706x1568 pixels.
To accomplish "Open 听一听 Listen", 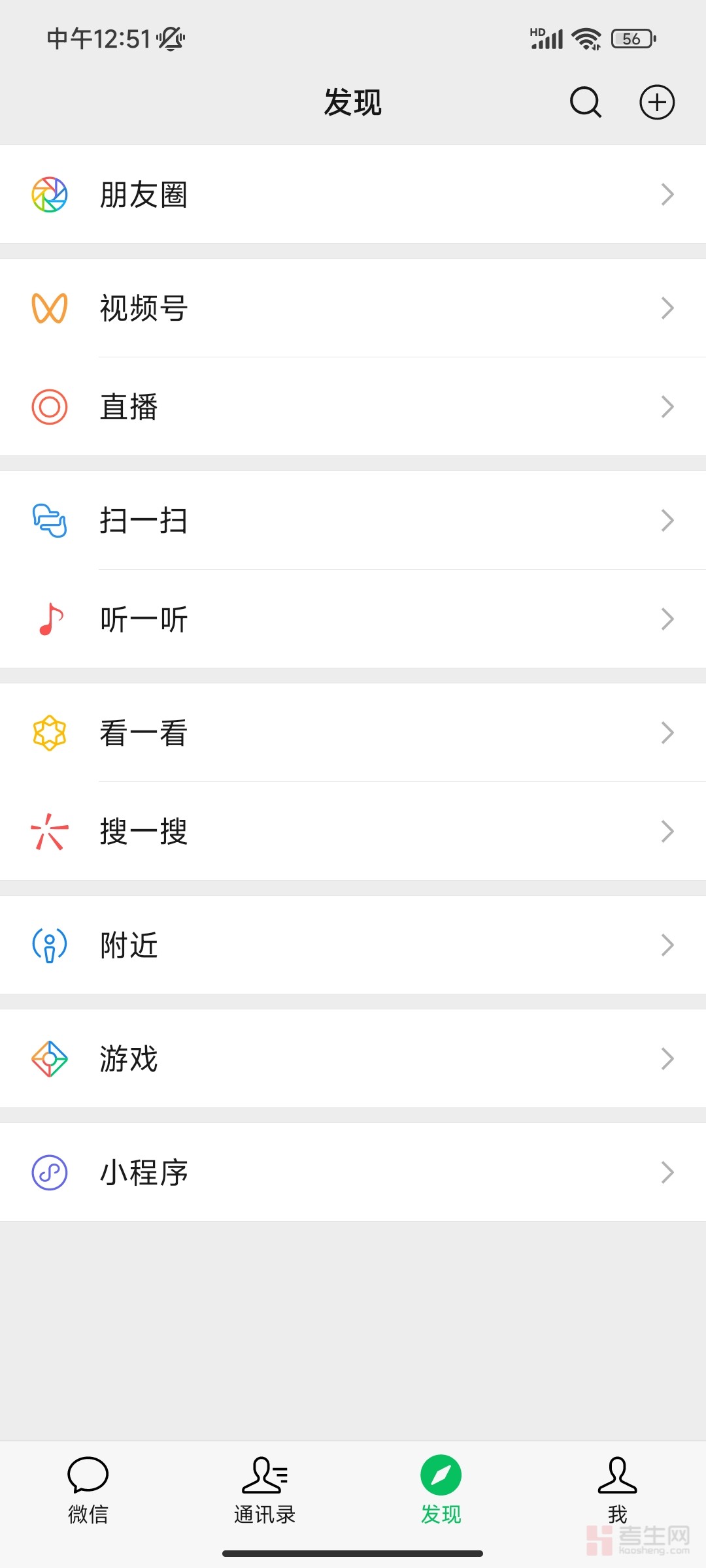I will pos(353,619).
